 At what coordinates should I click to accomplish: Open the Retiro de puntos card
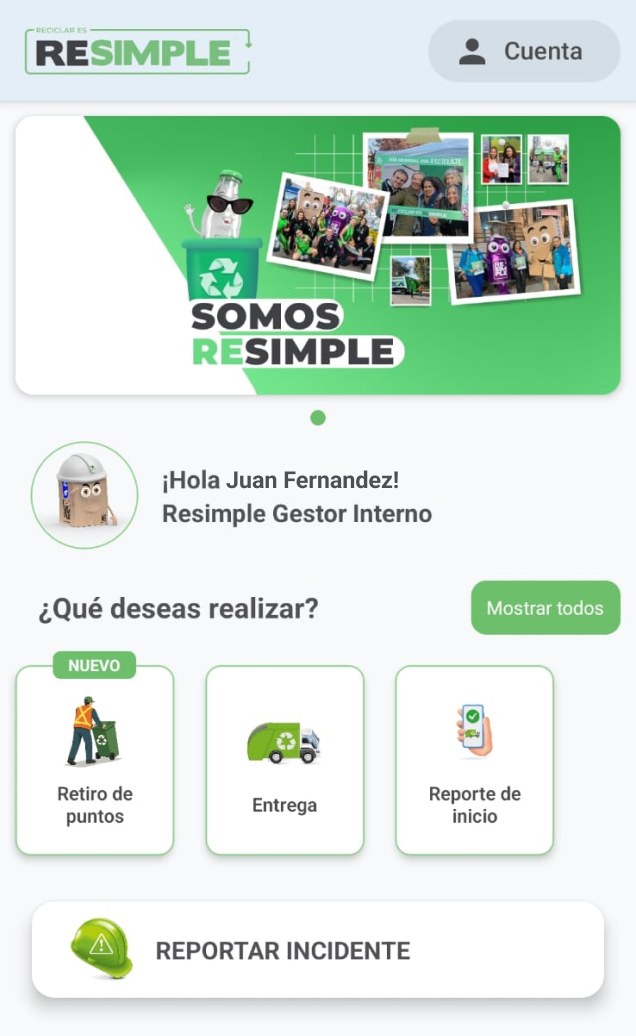95,761
